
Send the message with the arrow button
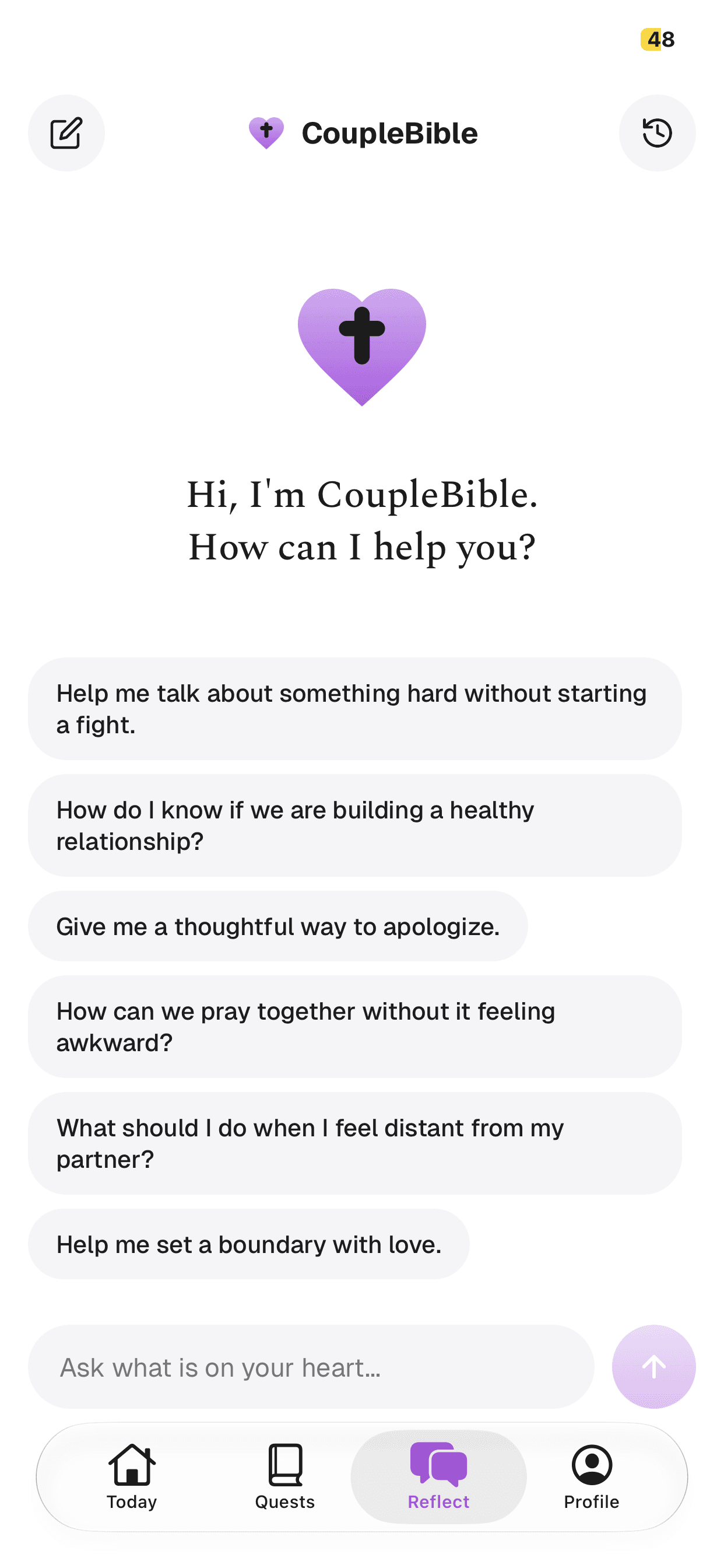(x=653, y=1367)
